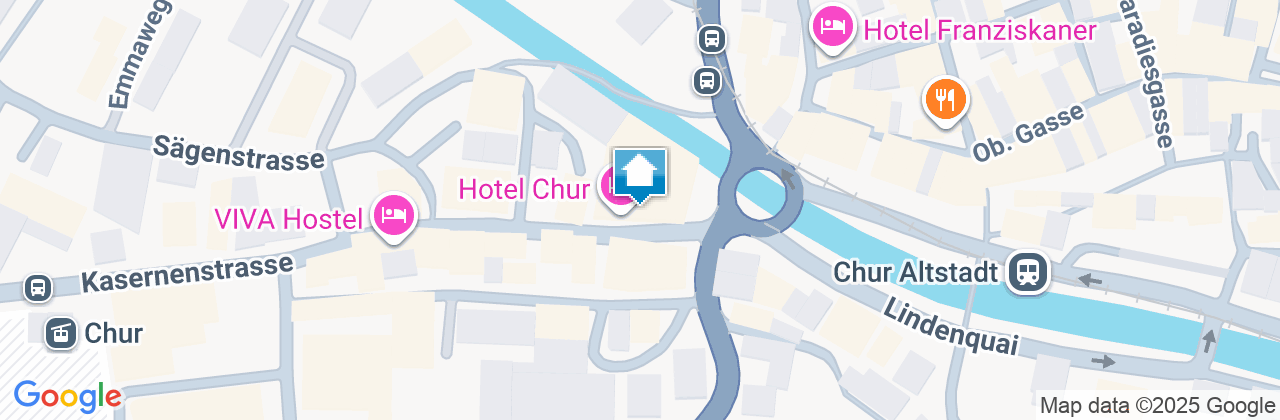Tap the blue house location marker

[640, 174]
